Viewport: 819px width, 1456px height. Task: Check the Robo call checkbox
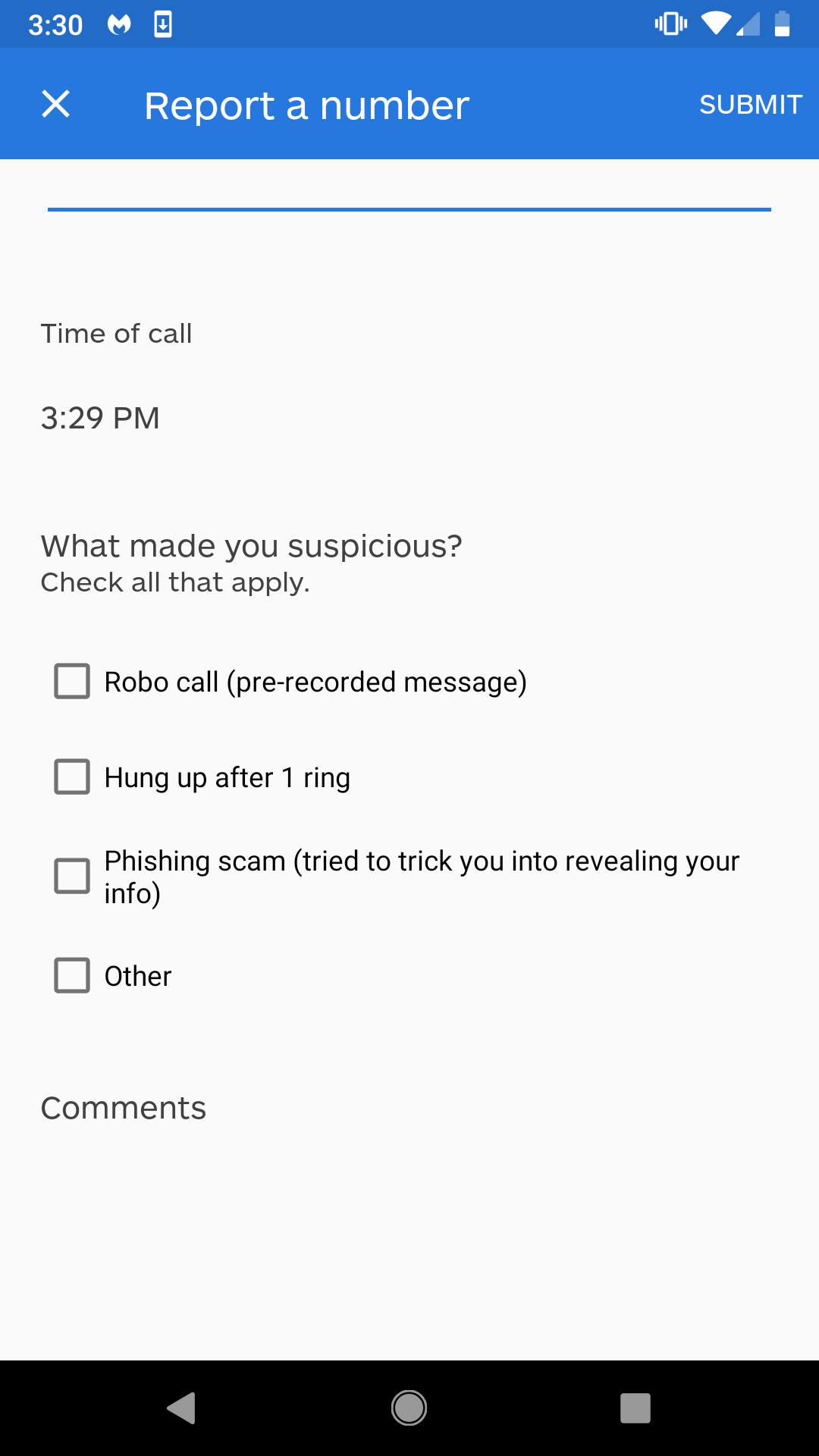tap(72, 681)
